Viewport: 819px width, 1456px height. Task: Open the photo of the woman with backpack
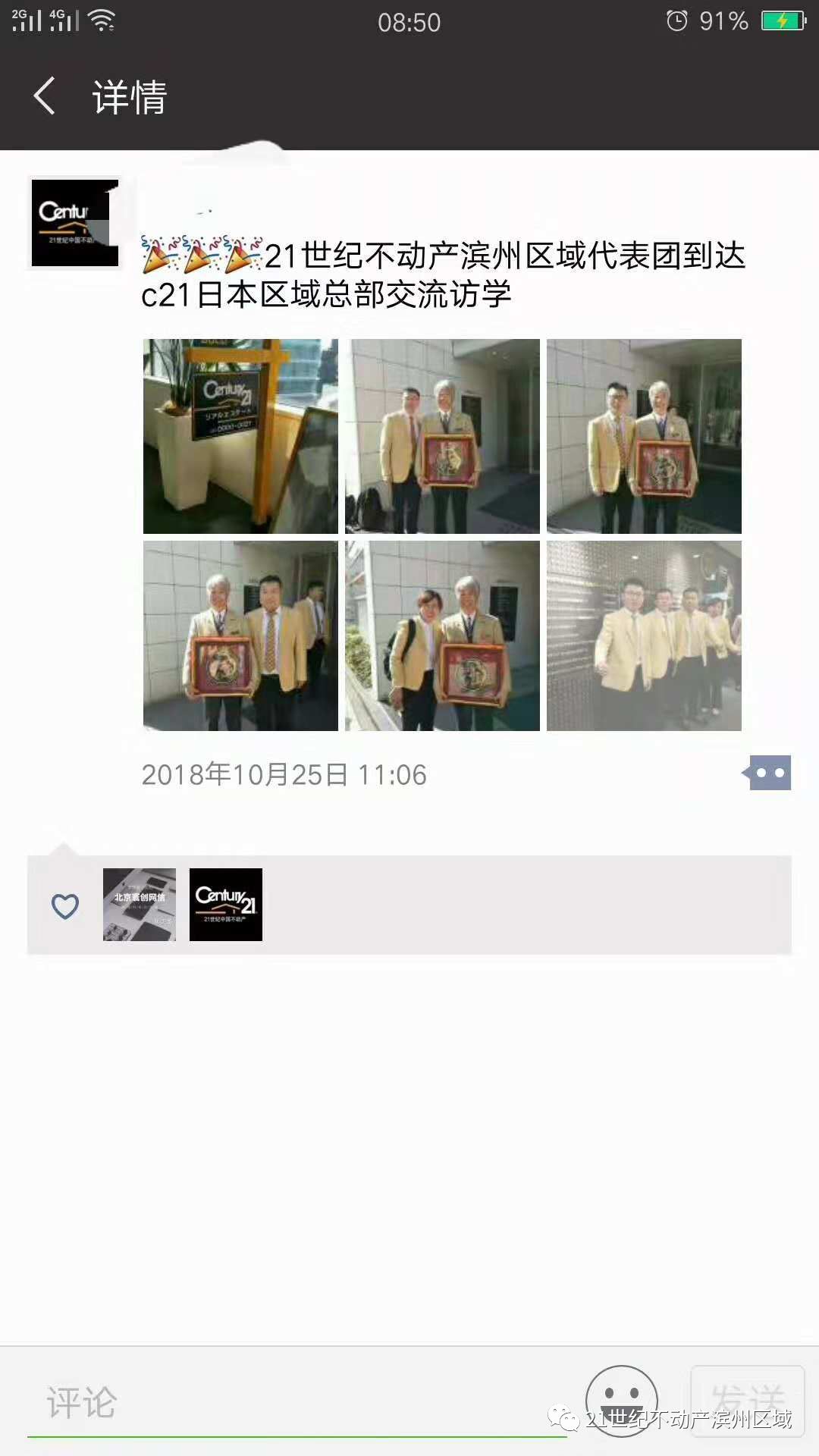point(442,635)
